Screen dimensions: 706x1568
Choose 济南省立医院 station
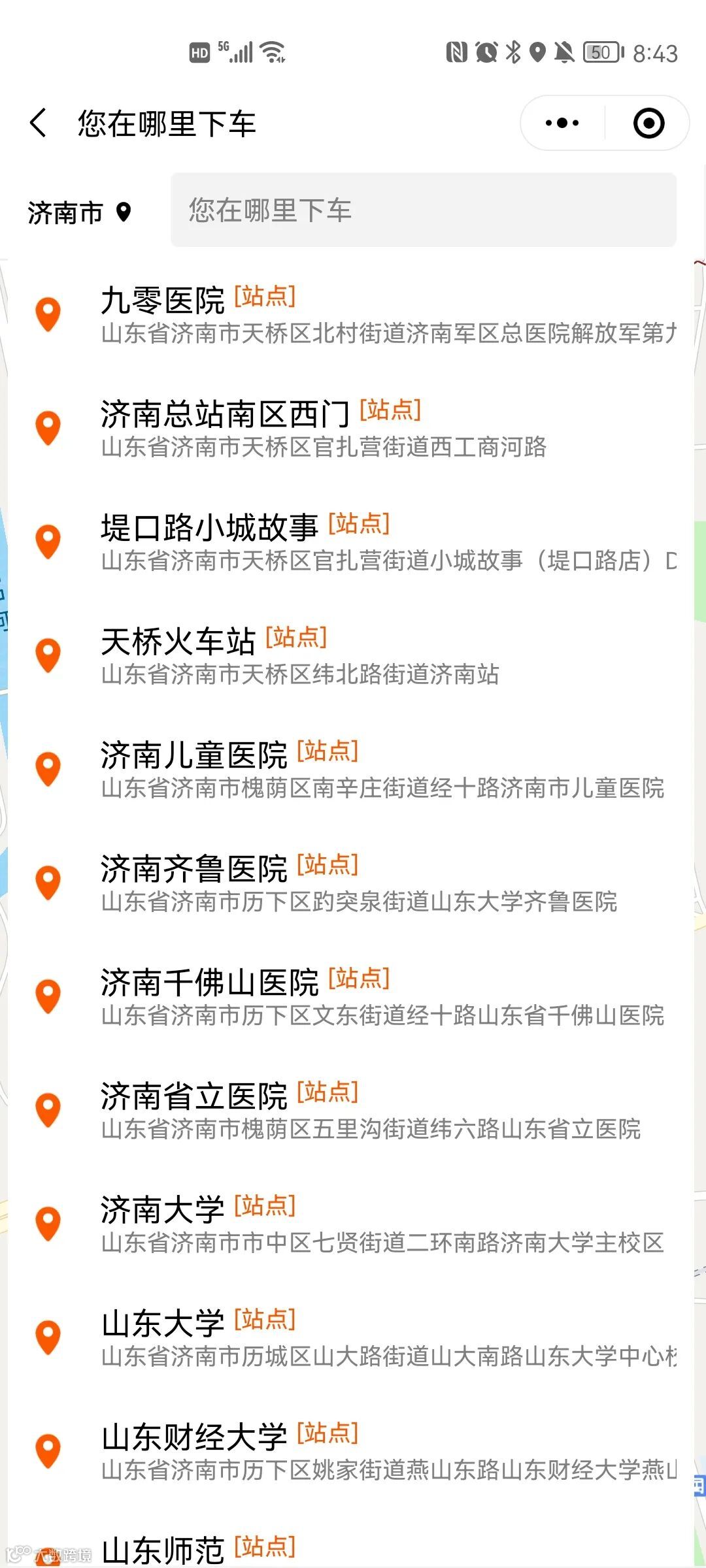coord(353,1111)
